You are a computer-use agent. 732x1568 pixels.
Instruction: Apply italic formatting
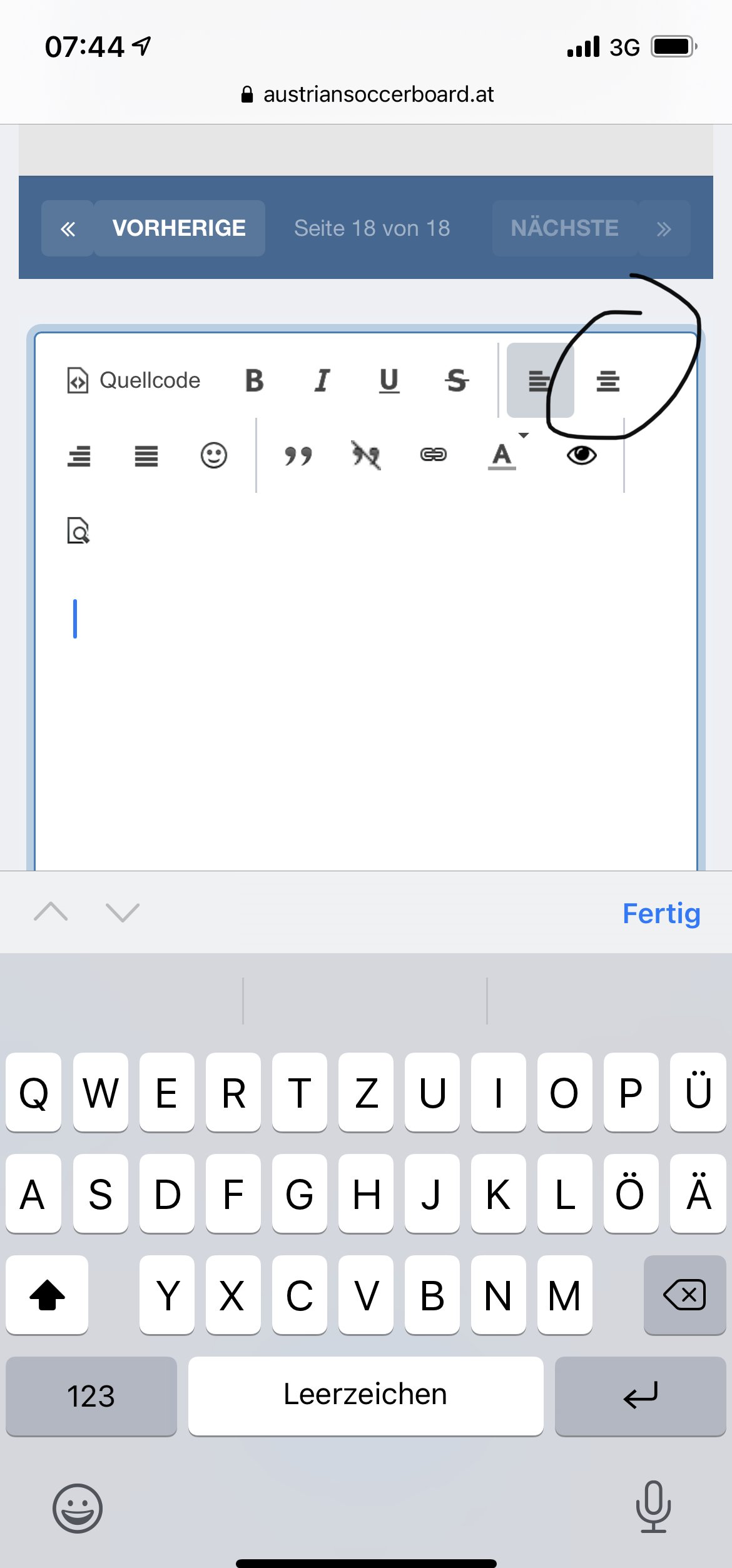pos(322,380)
